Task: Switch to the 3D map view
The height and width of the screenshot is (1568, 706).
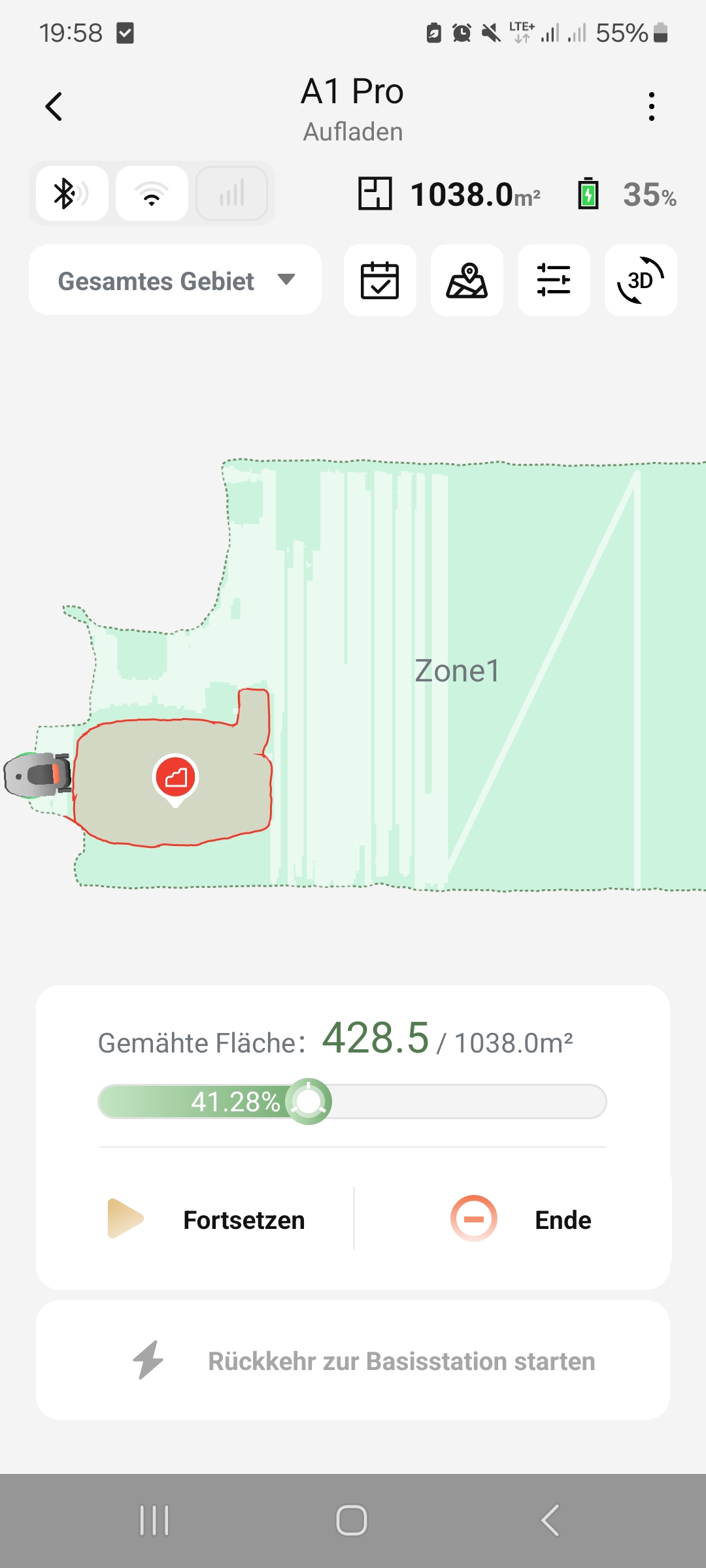Action: pyautogui.click(x=641, y=280)
